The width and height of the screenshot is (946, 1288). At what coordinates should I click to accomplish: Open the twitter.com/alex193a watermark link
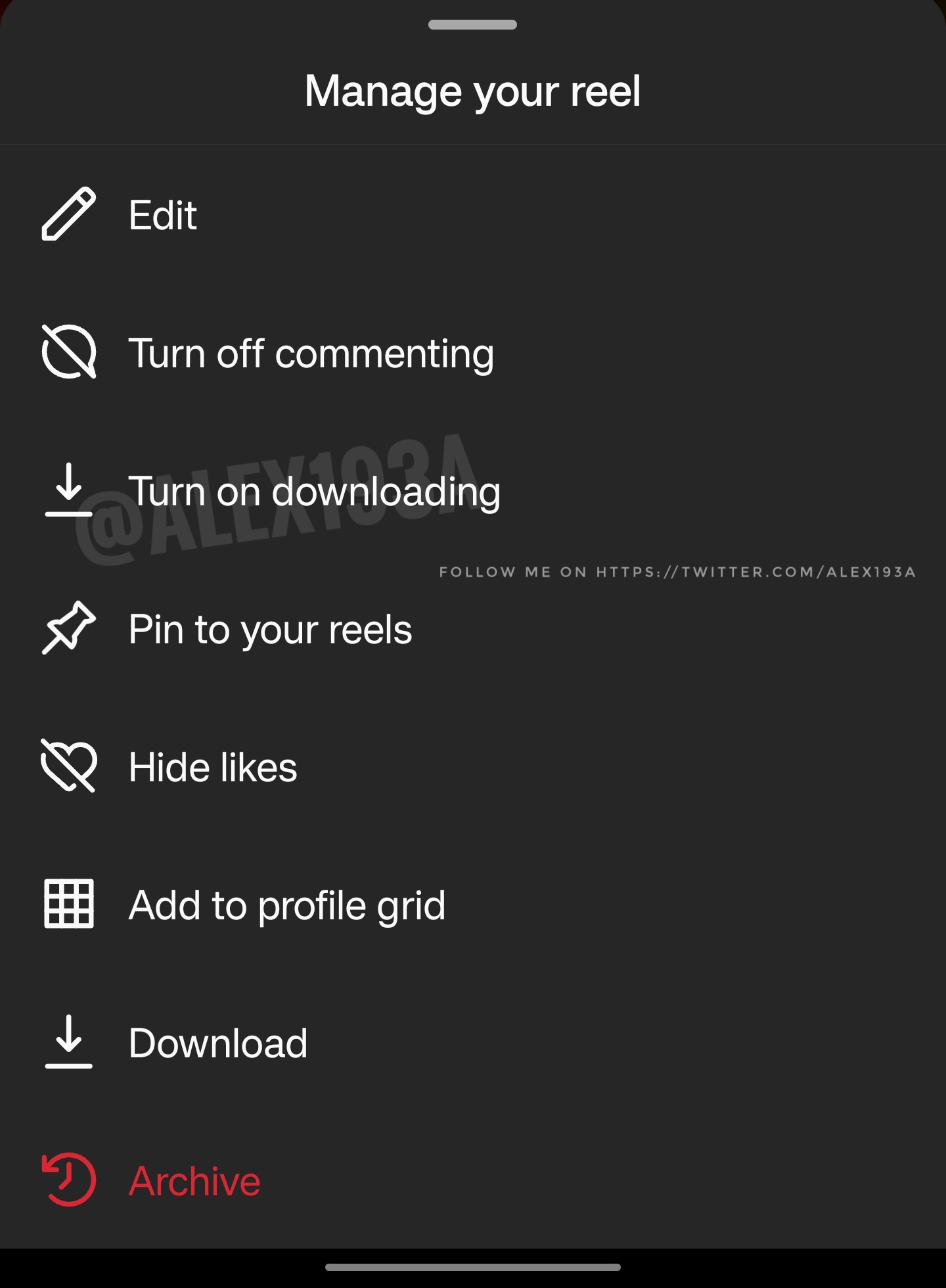677,571
